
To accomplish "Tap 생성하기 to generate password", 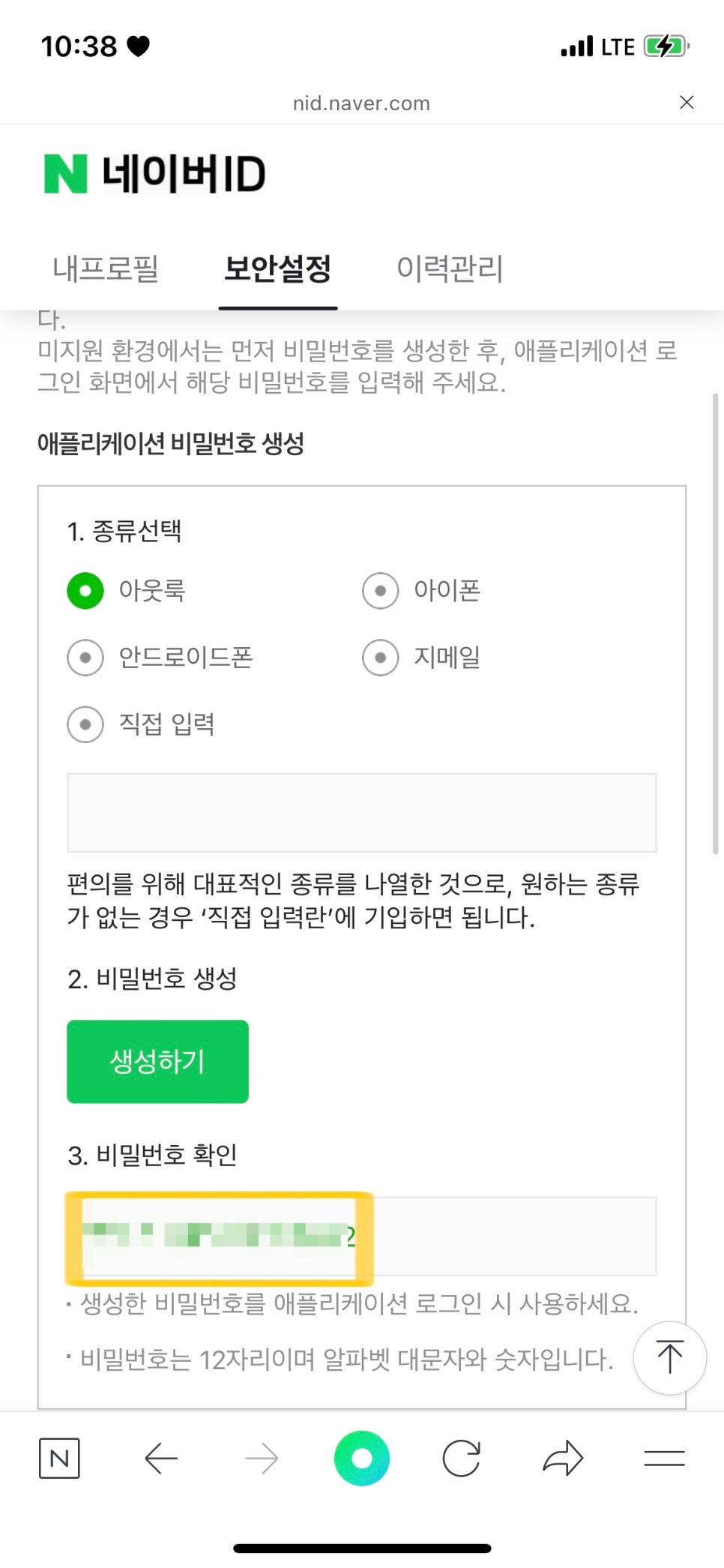I will (157, 1061).
